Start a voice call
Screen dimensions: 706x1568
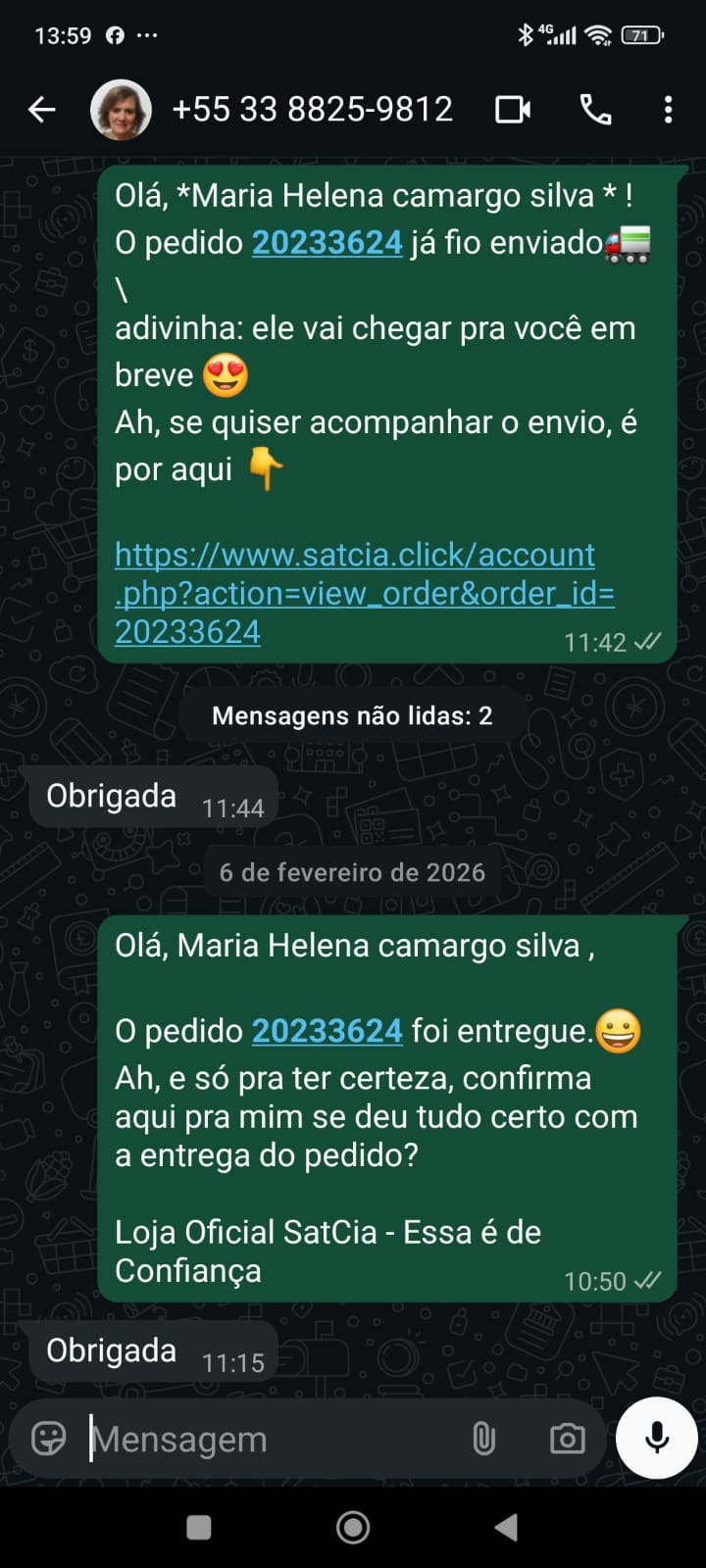point(595,110)
